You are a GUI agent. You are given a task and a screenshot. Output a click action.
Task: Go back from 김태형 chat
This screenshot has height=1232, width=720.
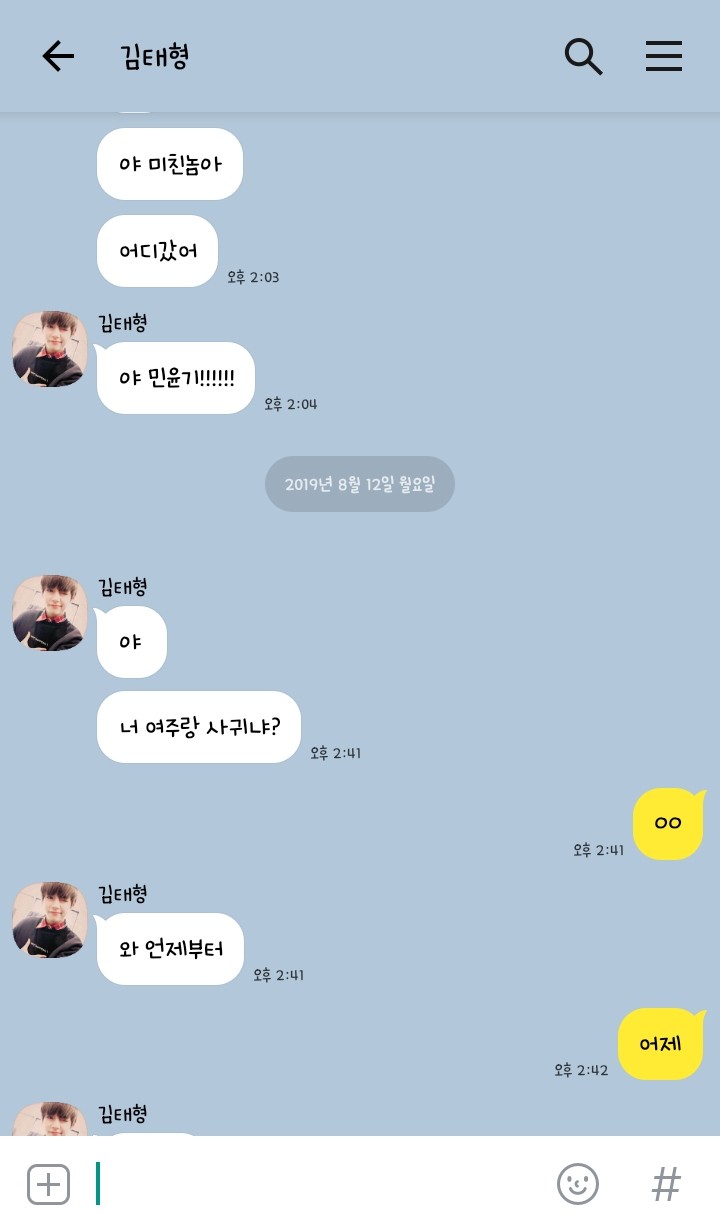pyautogui.click(x=58, y=57)
